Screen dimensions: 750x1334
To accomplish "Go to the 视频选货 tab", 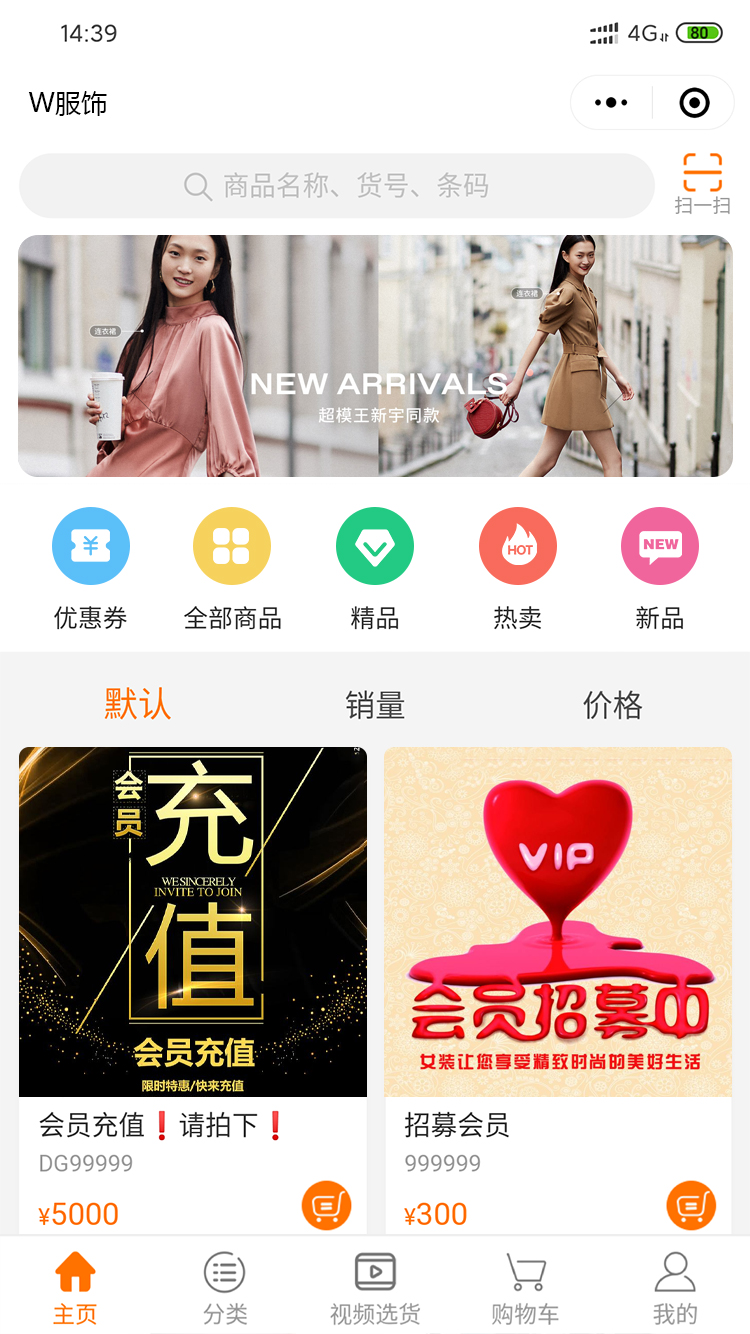I will pos(375,1288).
